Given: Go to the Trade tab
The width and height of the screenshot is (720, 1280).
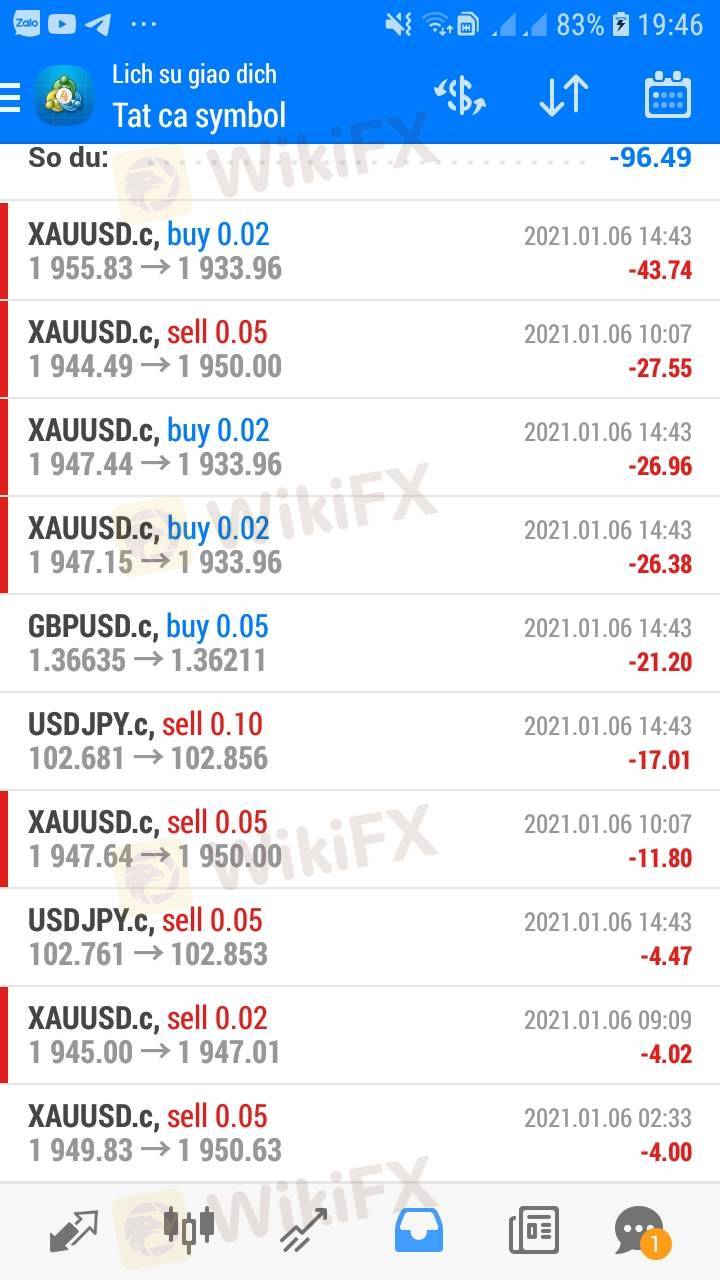Looking at the screenshot, I should point(304,1231).
